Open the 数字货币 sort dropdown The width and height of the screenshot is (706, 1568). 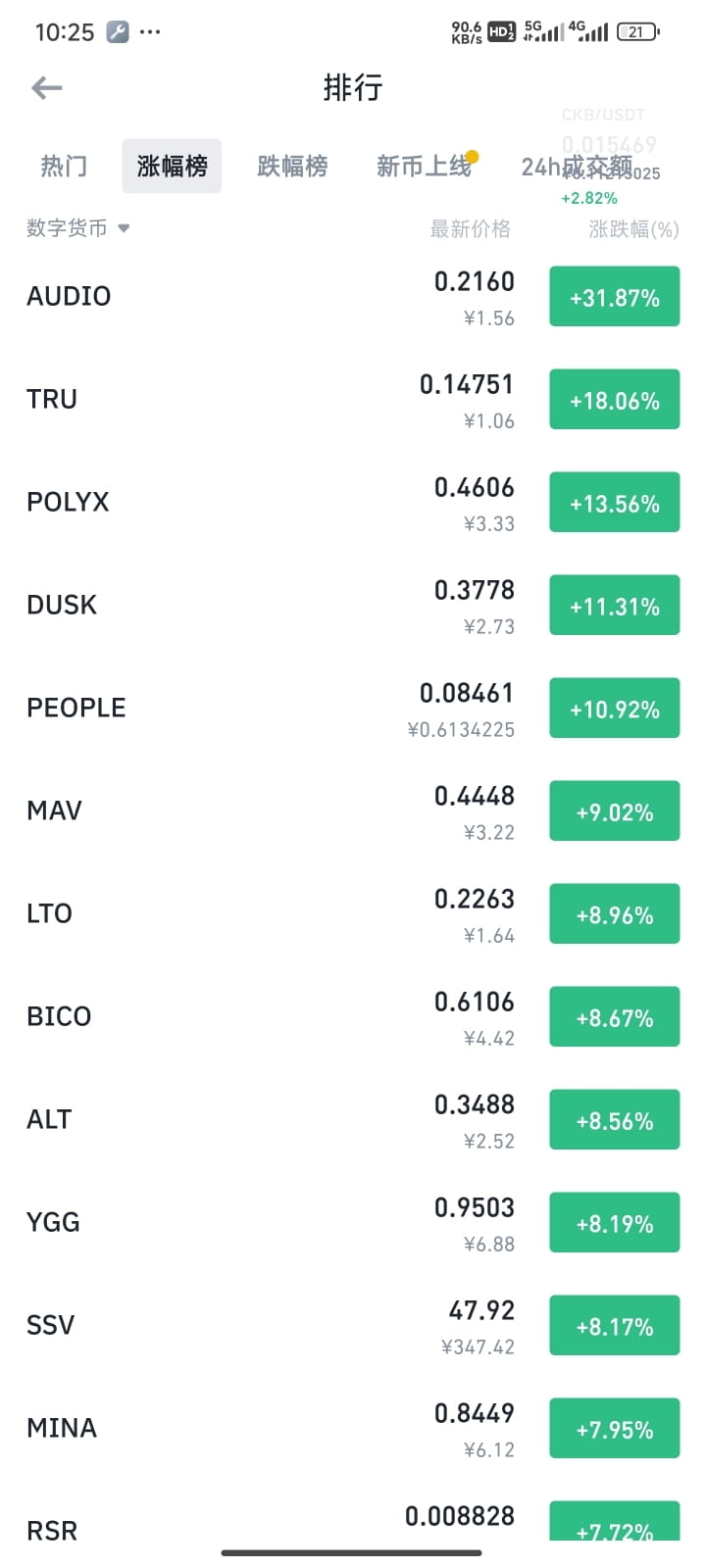coord(78,228)
